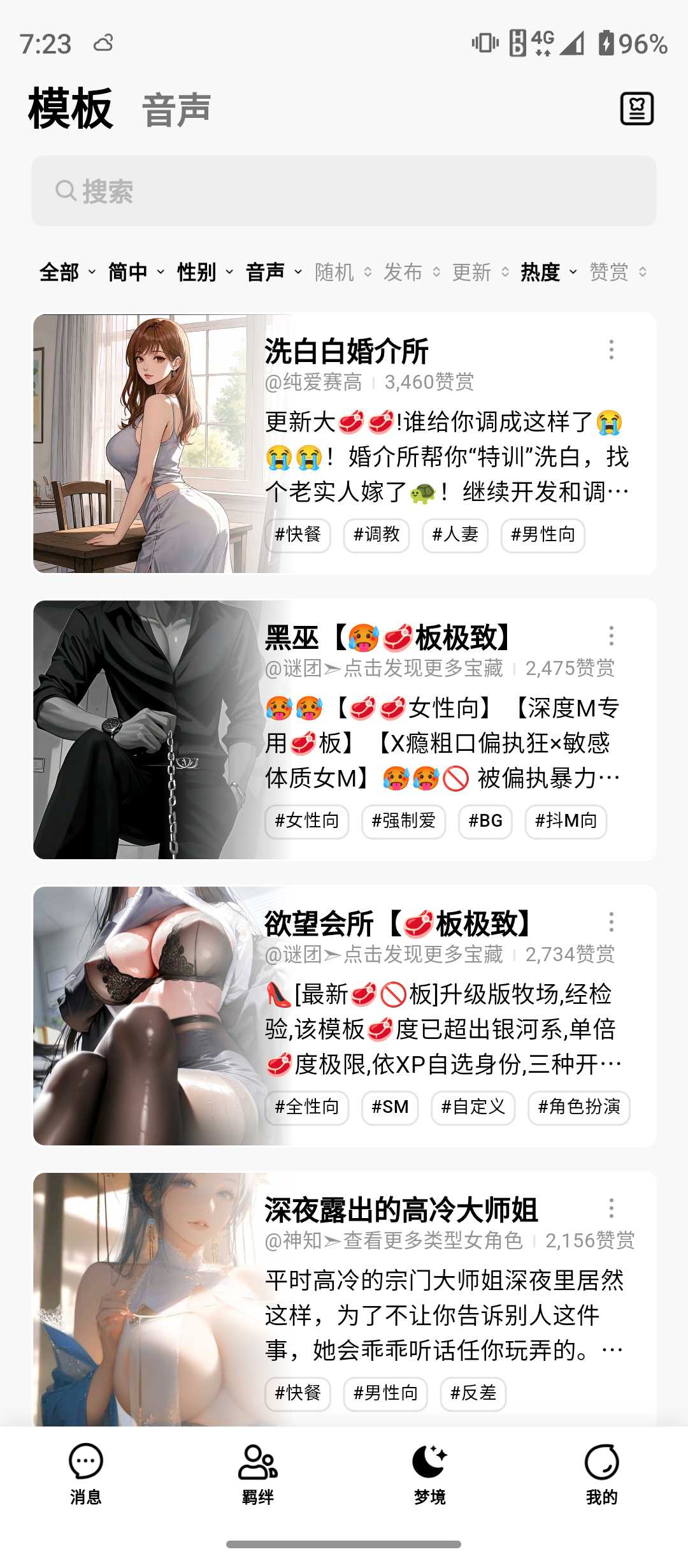Sort templates by 赞赏

click(617, 272)
